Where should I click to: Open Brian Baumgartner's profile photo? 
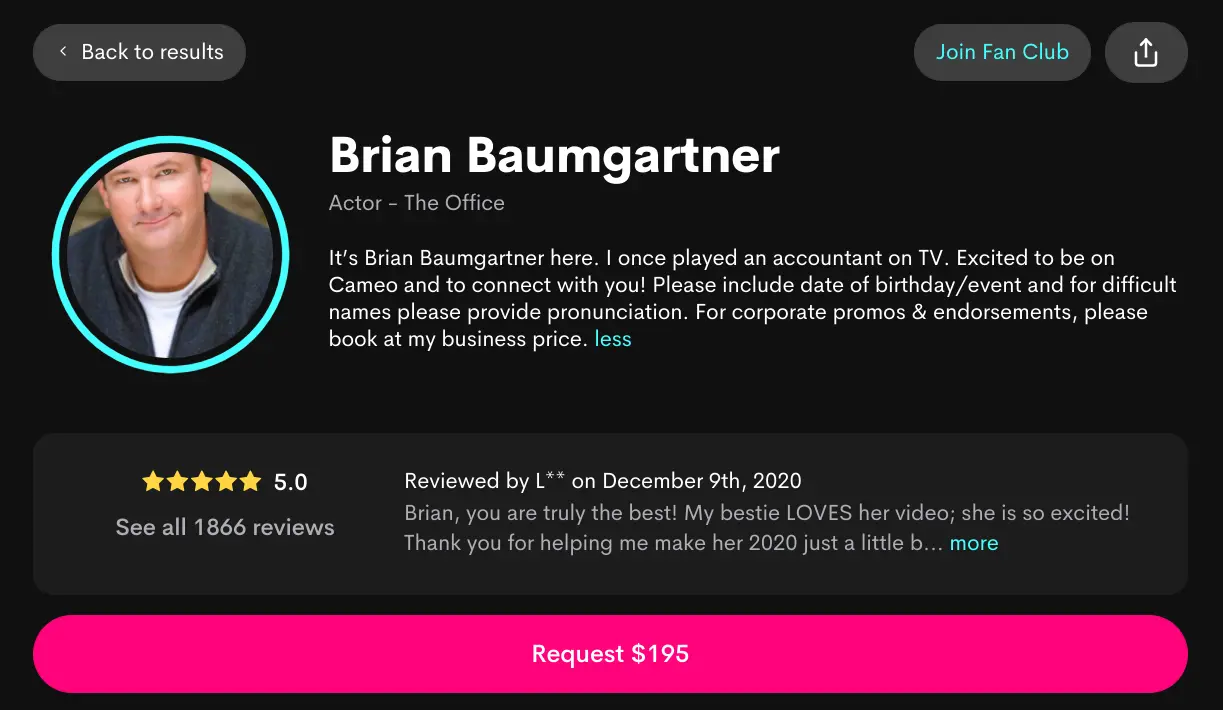(170, 254)
